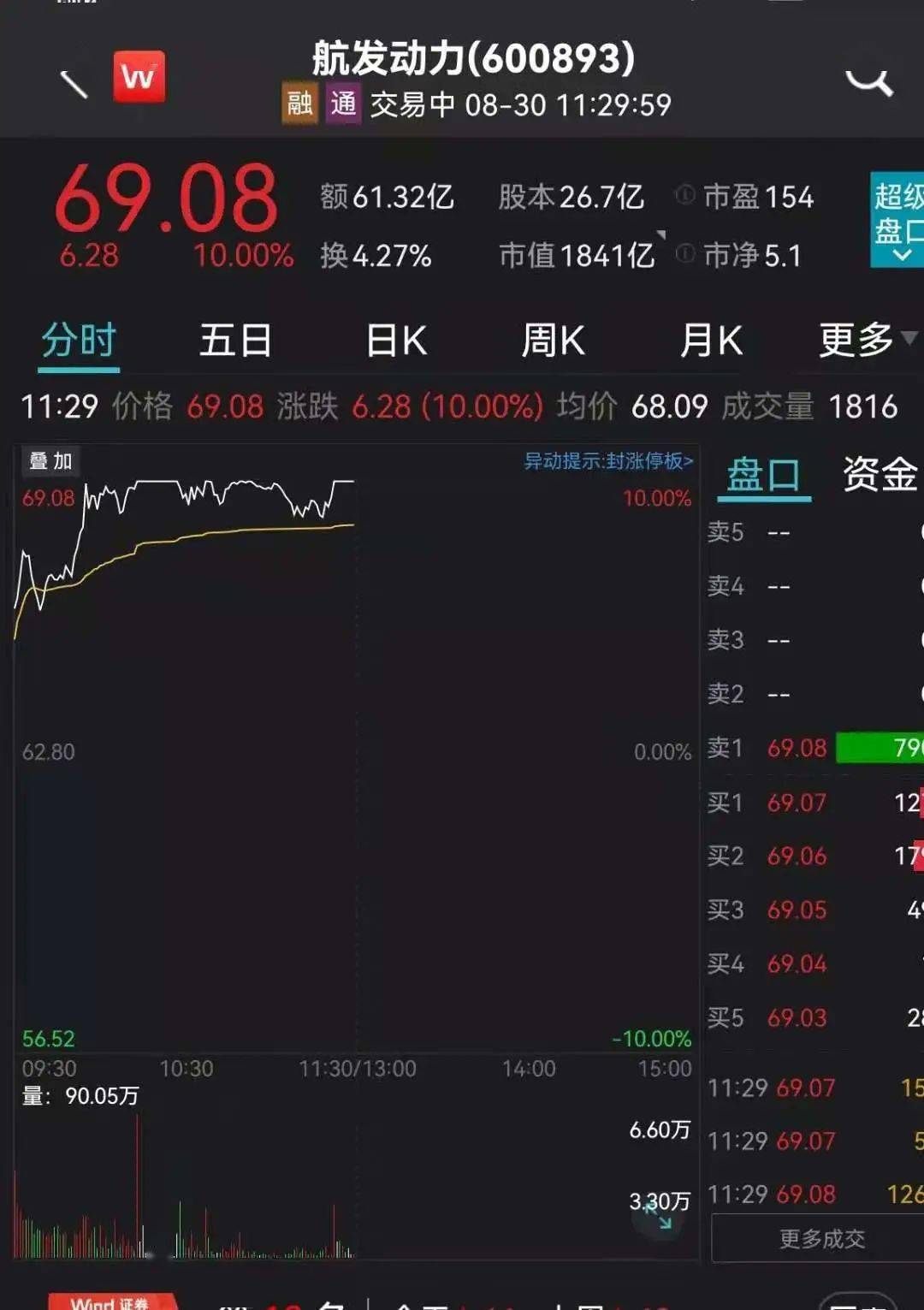Screen dimensions: 924x1310
Task: Open the 更多 chart options dropdown
Action: coord(866,341)
